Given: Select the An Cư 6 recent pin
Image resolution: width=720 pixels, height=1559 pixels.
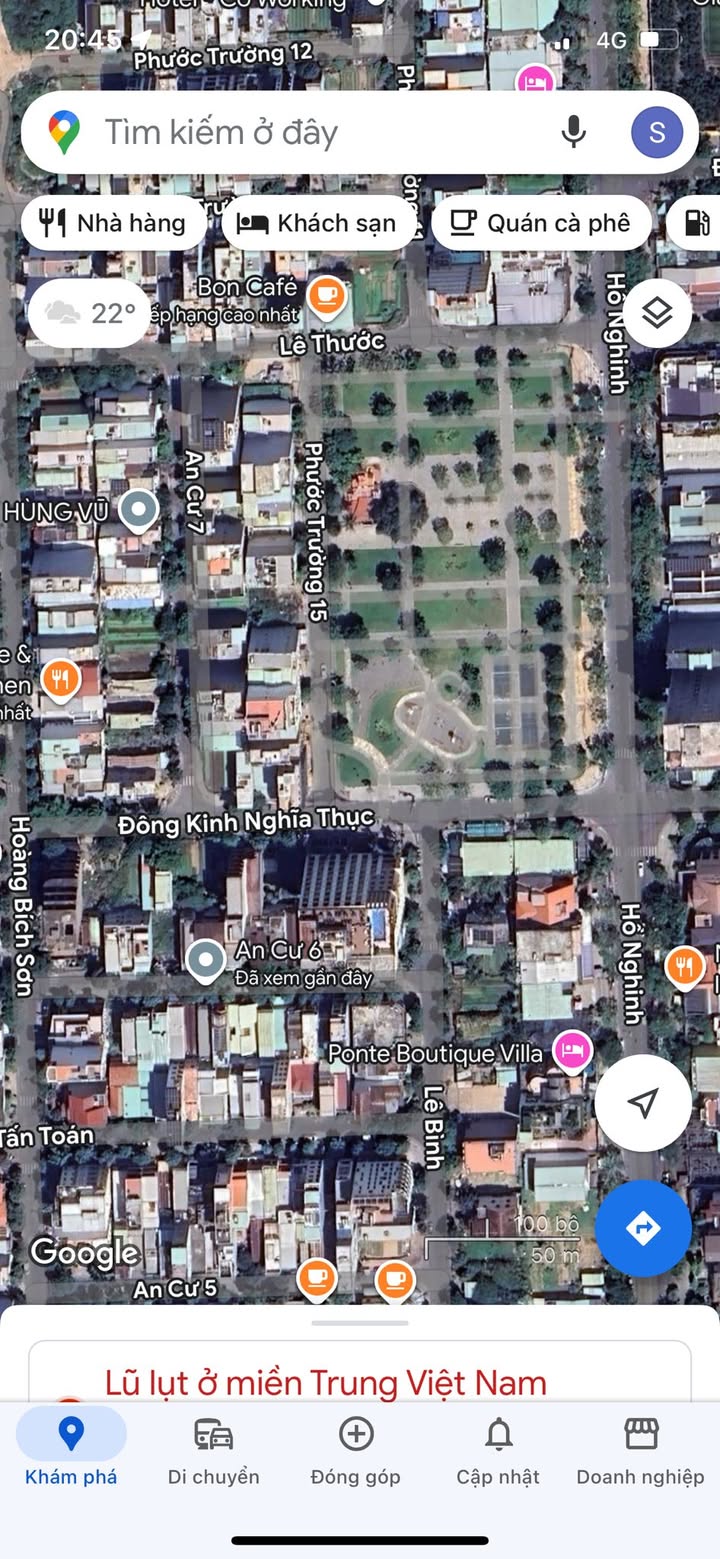Looking at the screenshot, I should [206, 961].
